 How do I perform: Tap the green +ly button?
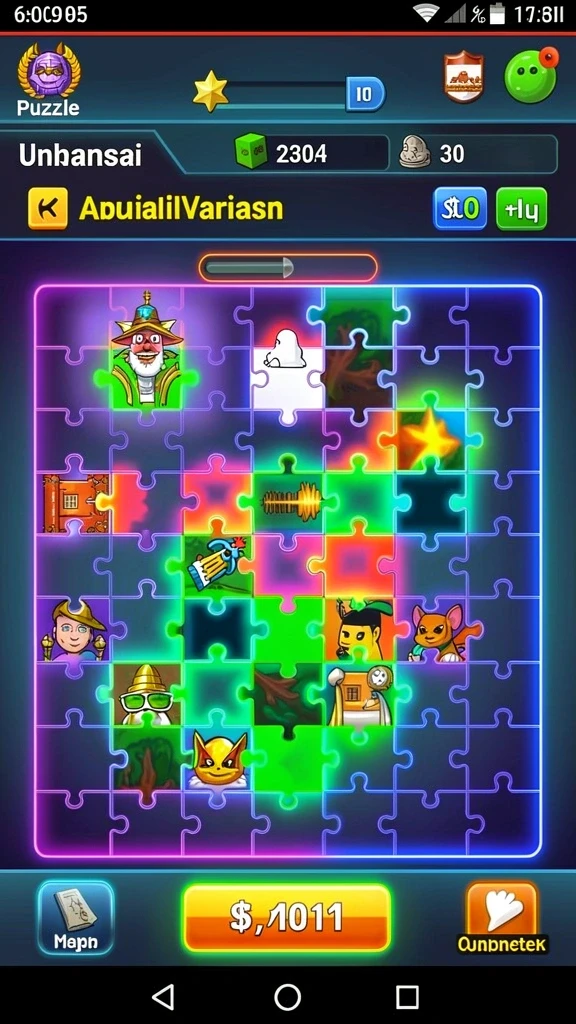pyautogui.click(x=521, y=209)
